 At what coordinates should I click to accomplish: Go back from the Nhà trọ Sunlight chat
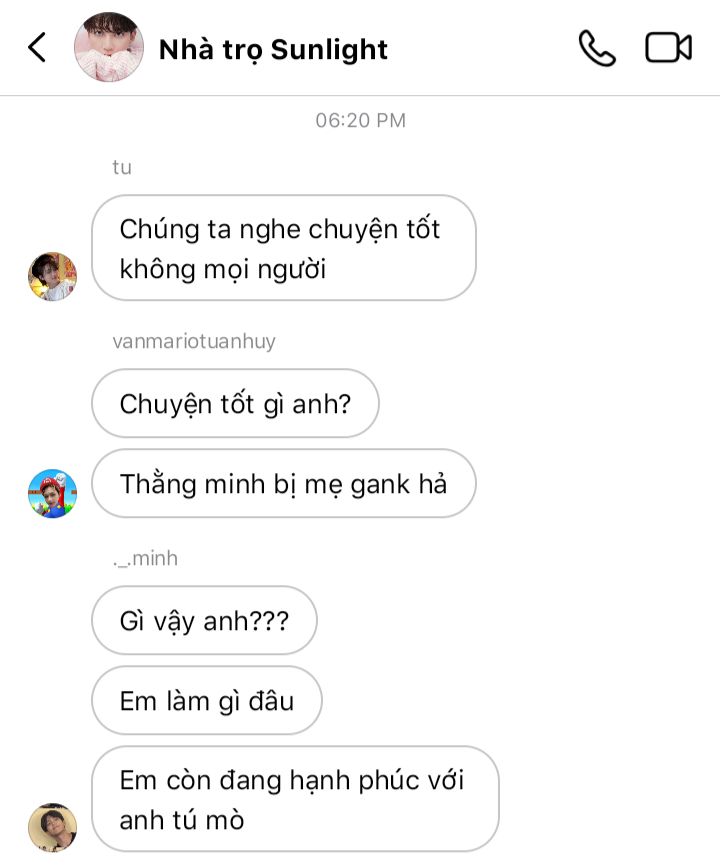(37, 47)
